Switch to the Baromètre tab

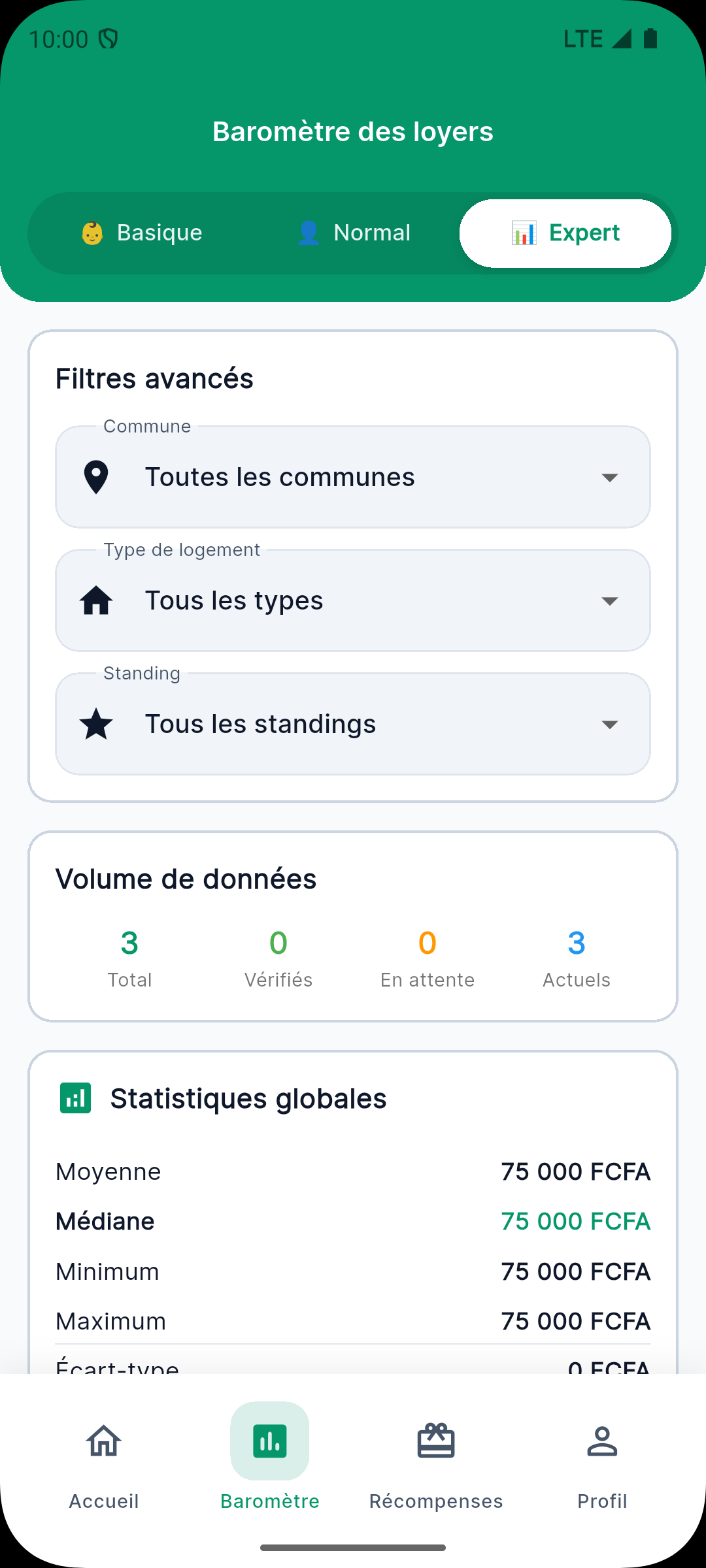[269, 1463]
